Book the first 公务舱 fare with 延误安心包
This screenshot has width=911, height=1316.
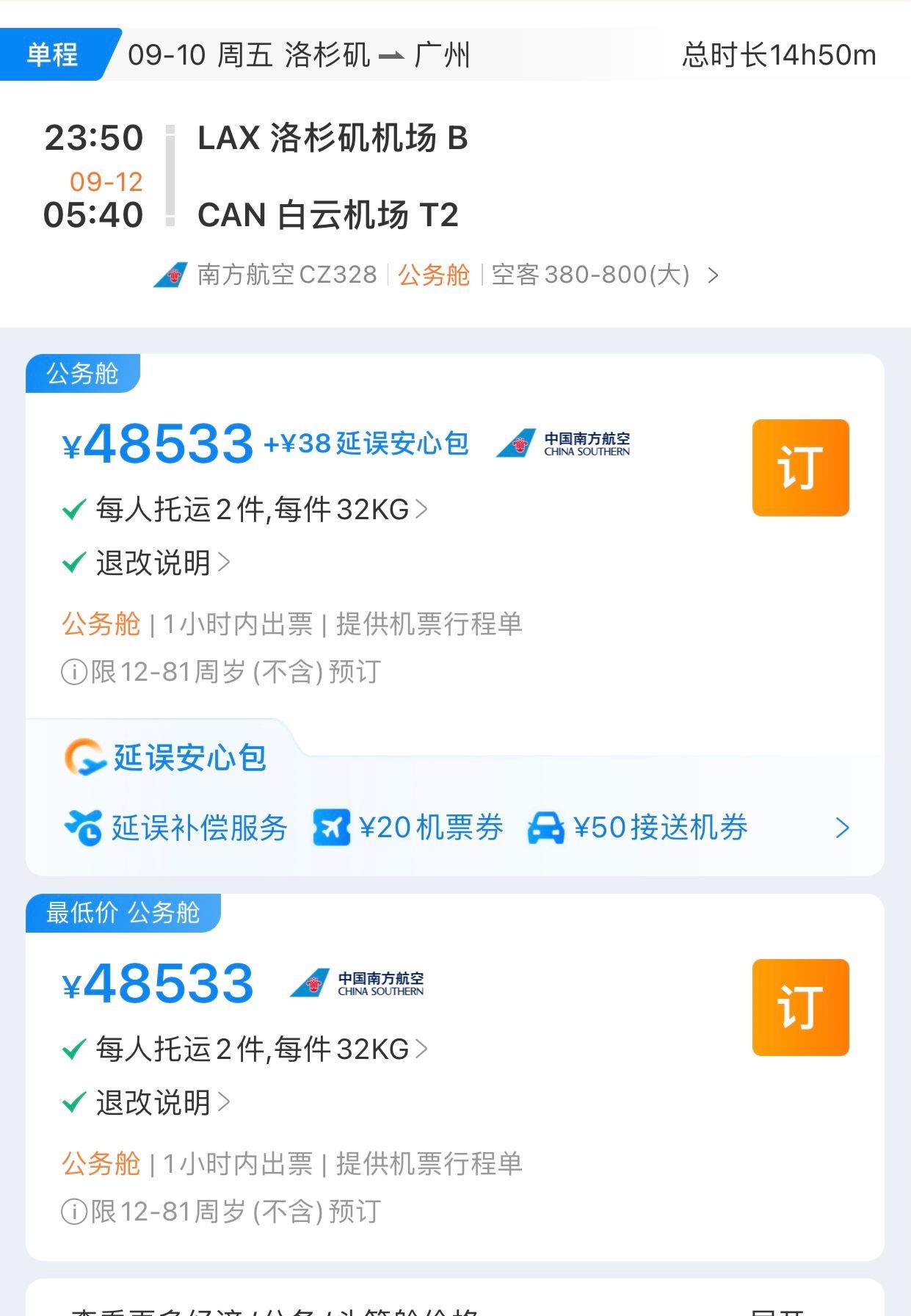tap(800, 468)
